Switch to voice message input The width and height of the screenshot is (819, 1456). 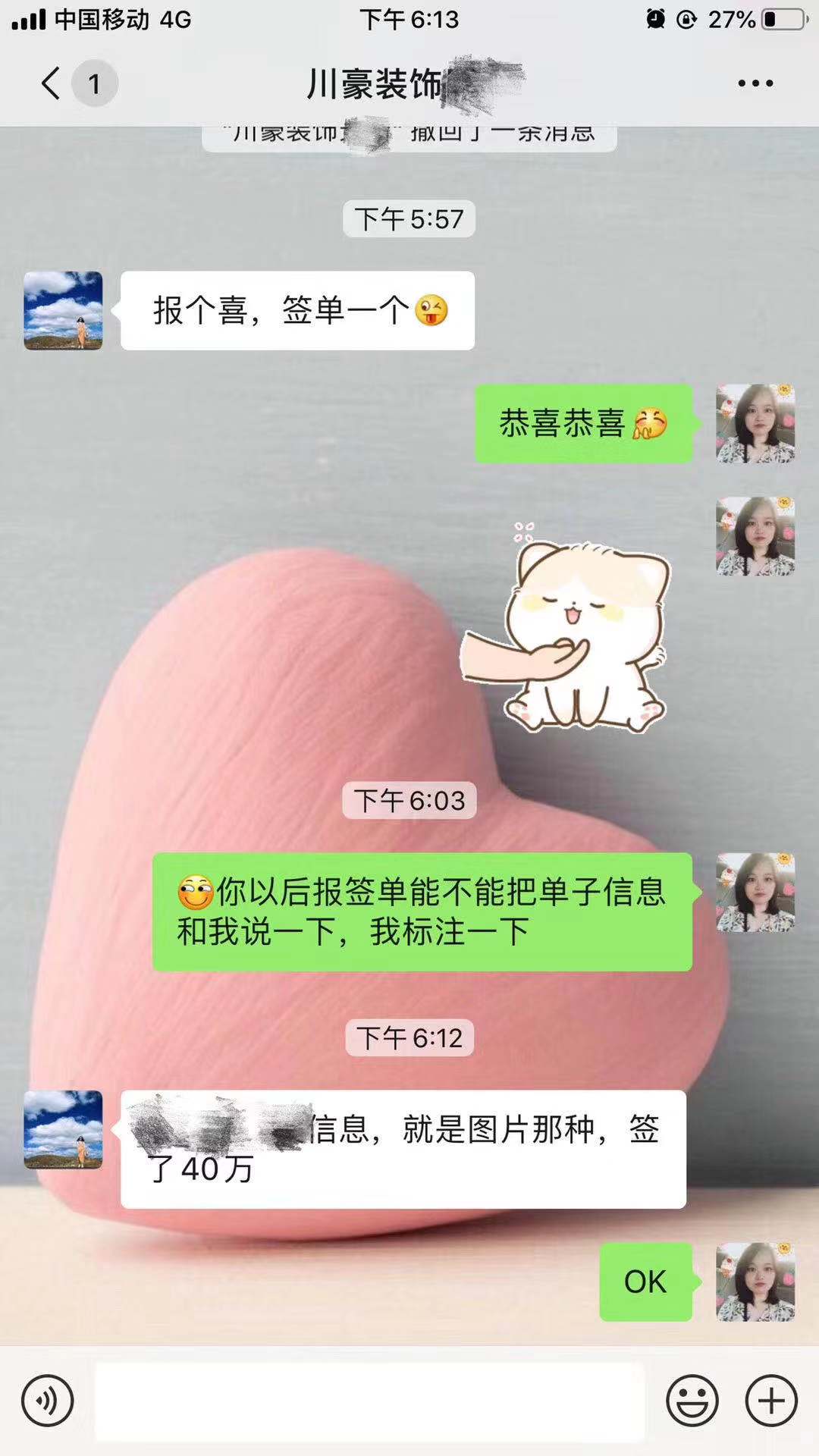coord(48,1401)
